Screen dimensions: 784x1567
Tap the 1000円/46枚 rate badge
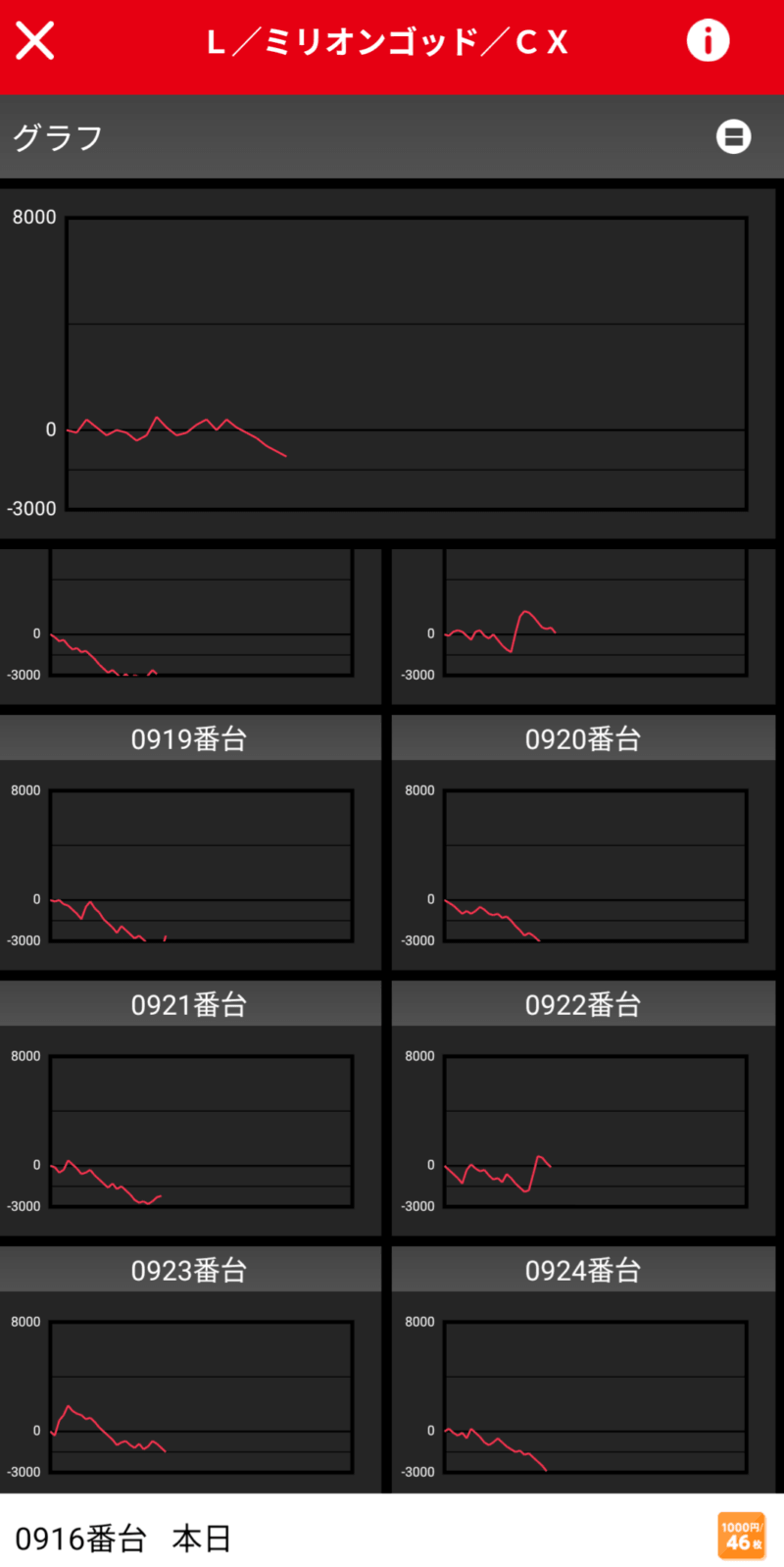coord(742,1536)
